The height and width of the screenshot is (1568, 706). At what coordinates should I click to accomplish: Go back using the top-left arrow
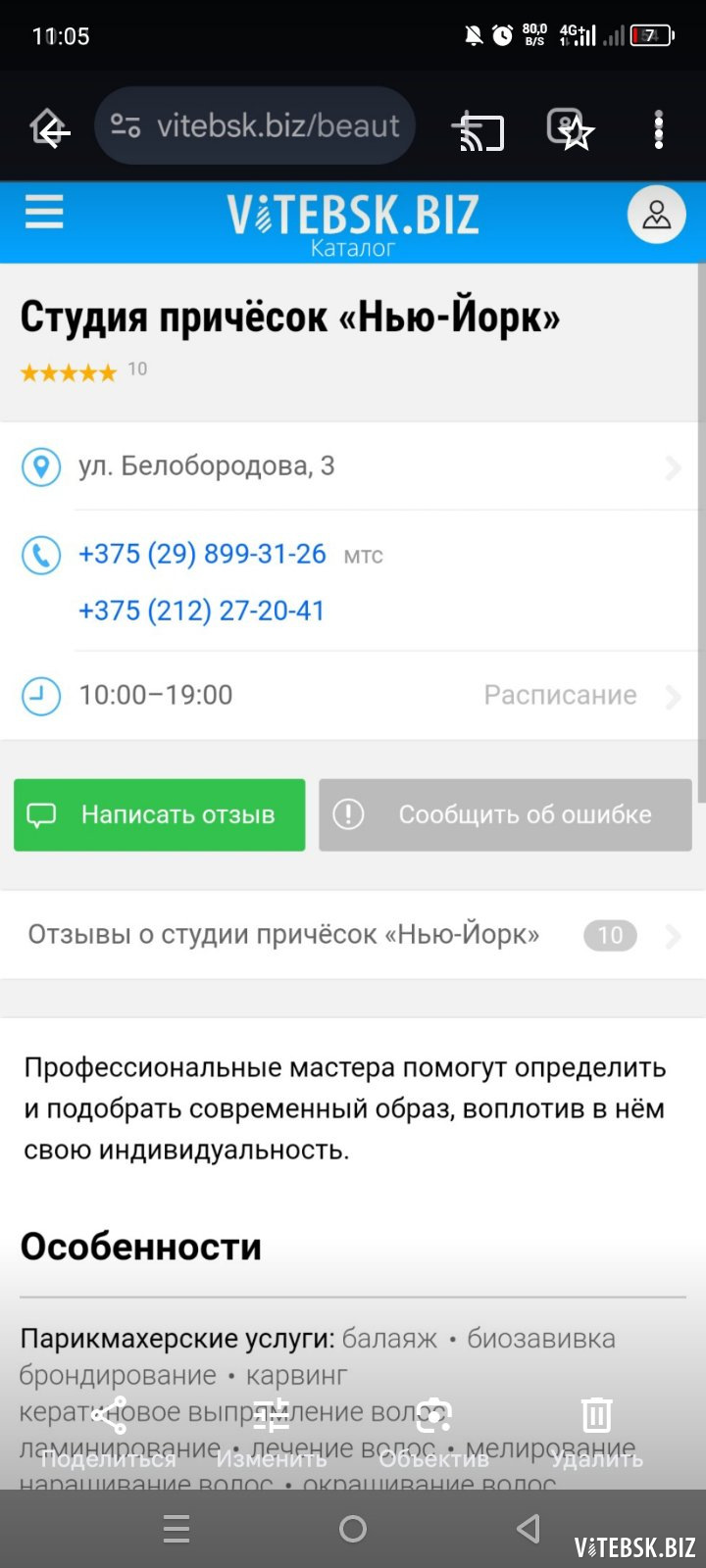(51, 130)
